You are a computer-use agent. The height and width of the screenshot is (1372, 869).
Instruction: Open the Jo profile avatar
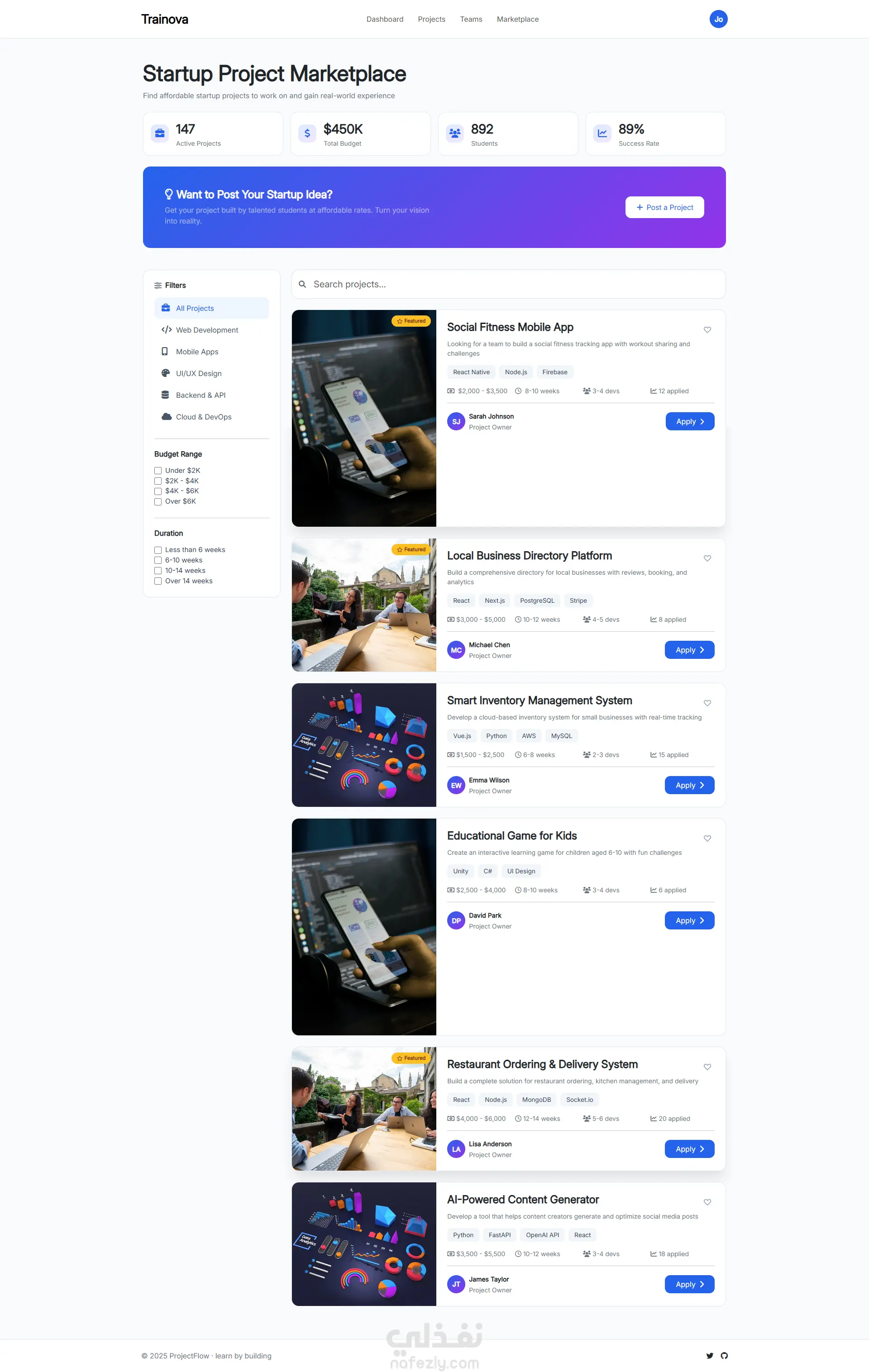click(718, 19)
